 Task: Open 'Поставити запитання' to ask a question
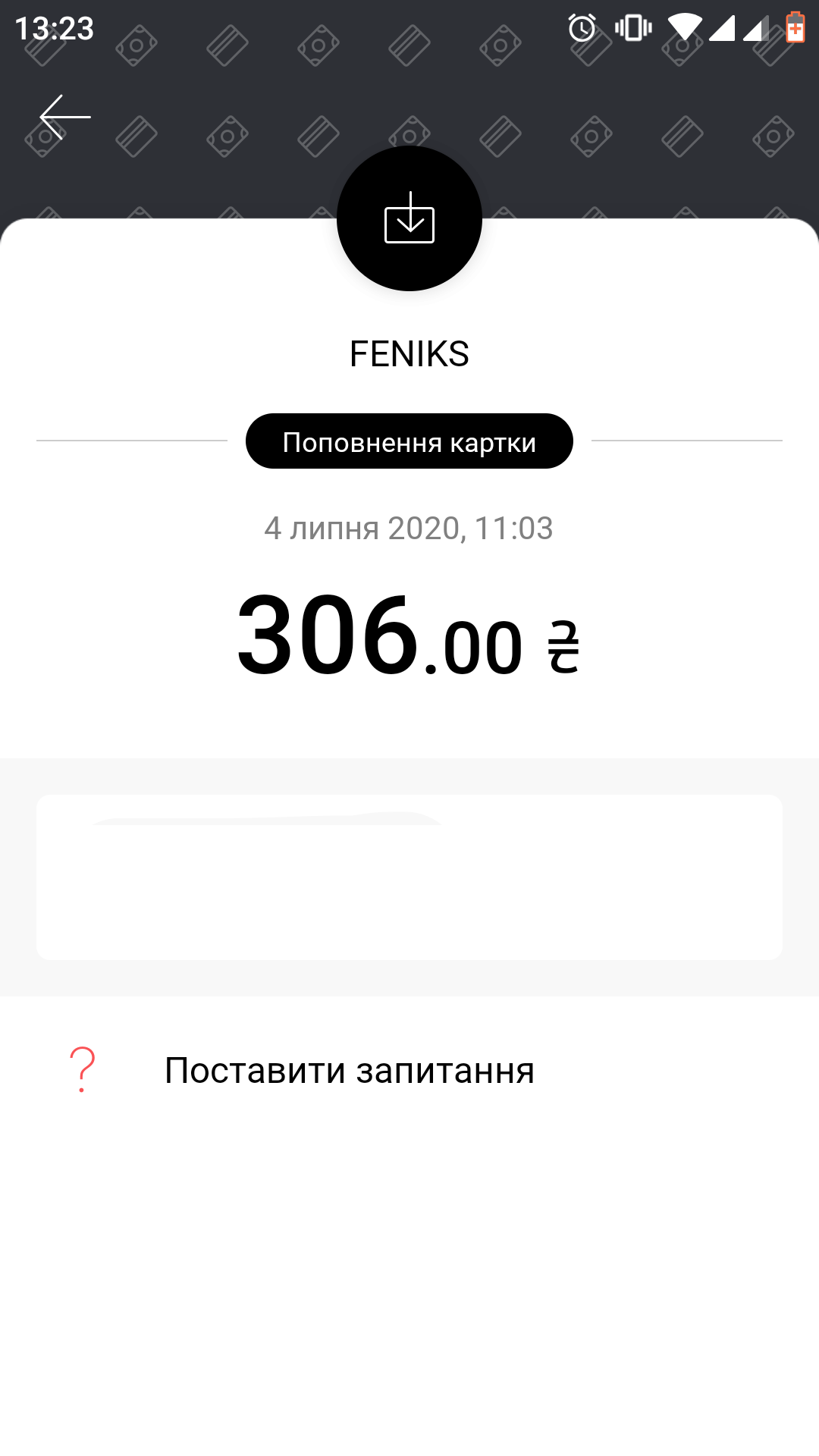click(409, 1070)
